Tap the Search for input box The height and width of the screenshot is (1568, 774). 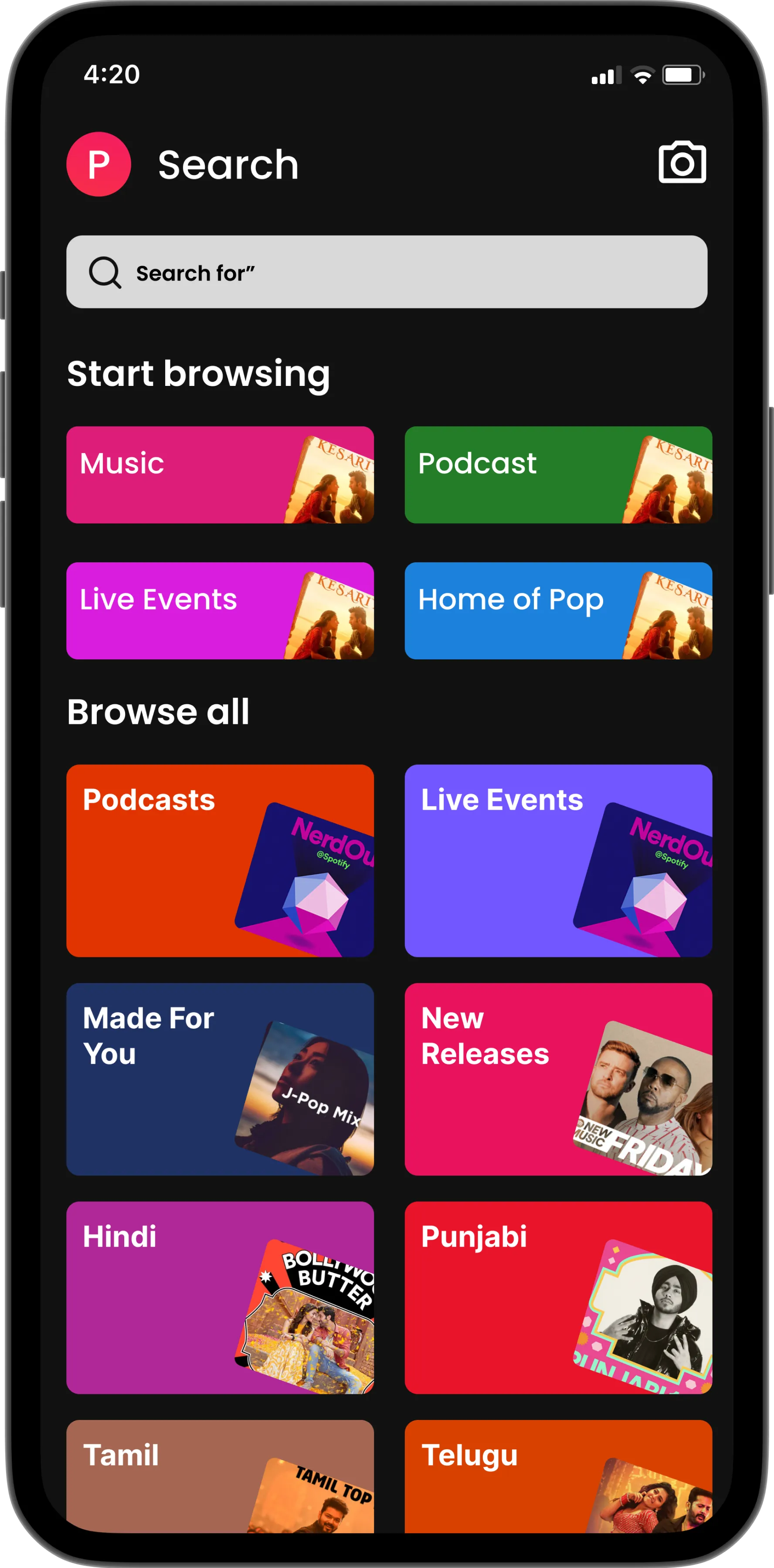[x=387, y=272]
